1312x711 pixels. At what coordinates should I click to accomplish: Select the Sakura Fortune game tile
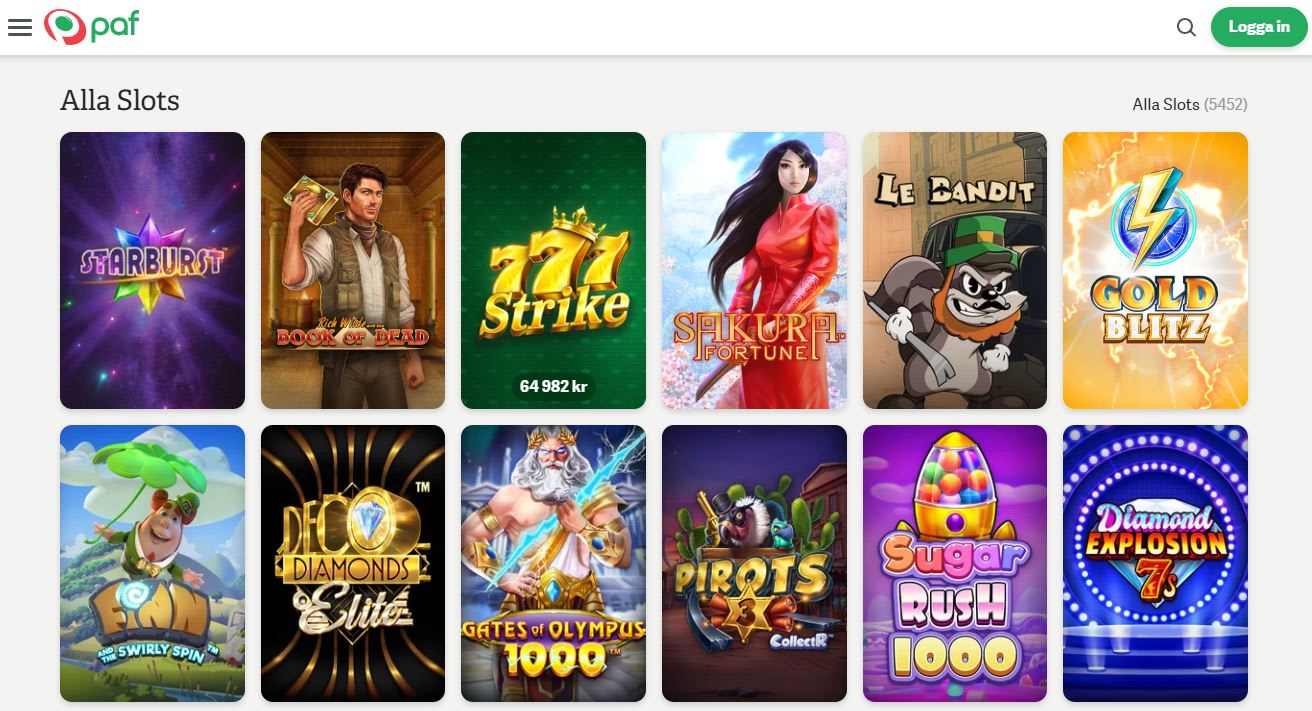click(x=754, y=270)
